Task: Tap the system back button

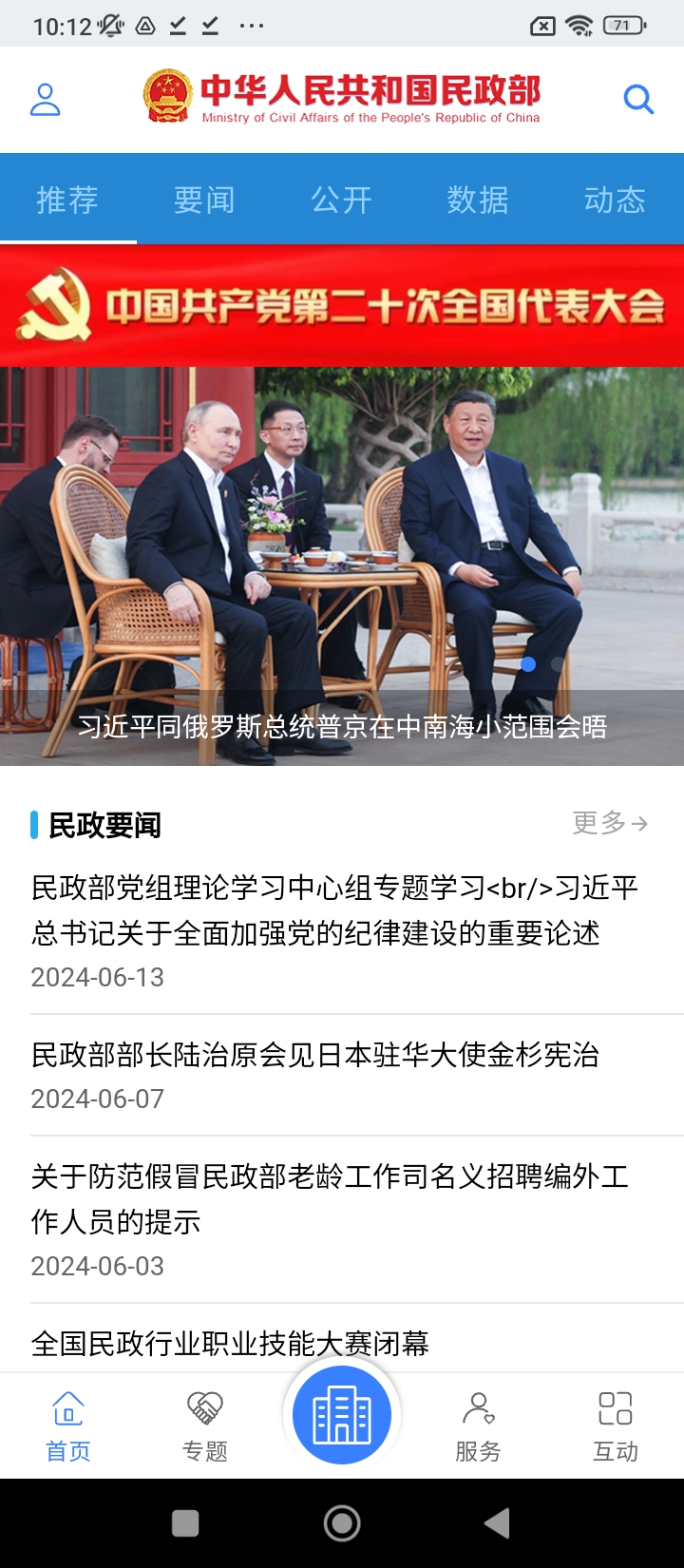Action: 497,1523
